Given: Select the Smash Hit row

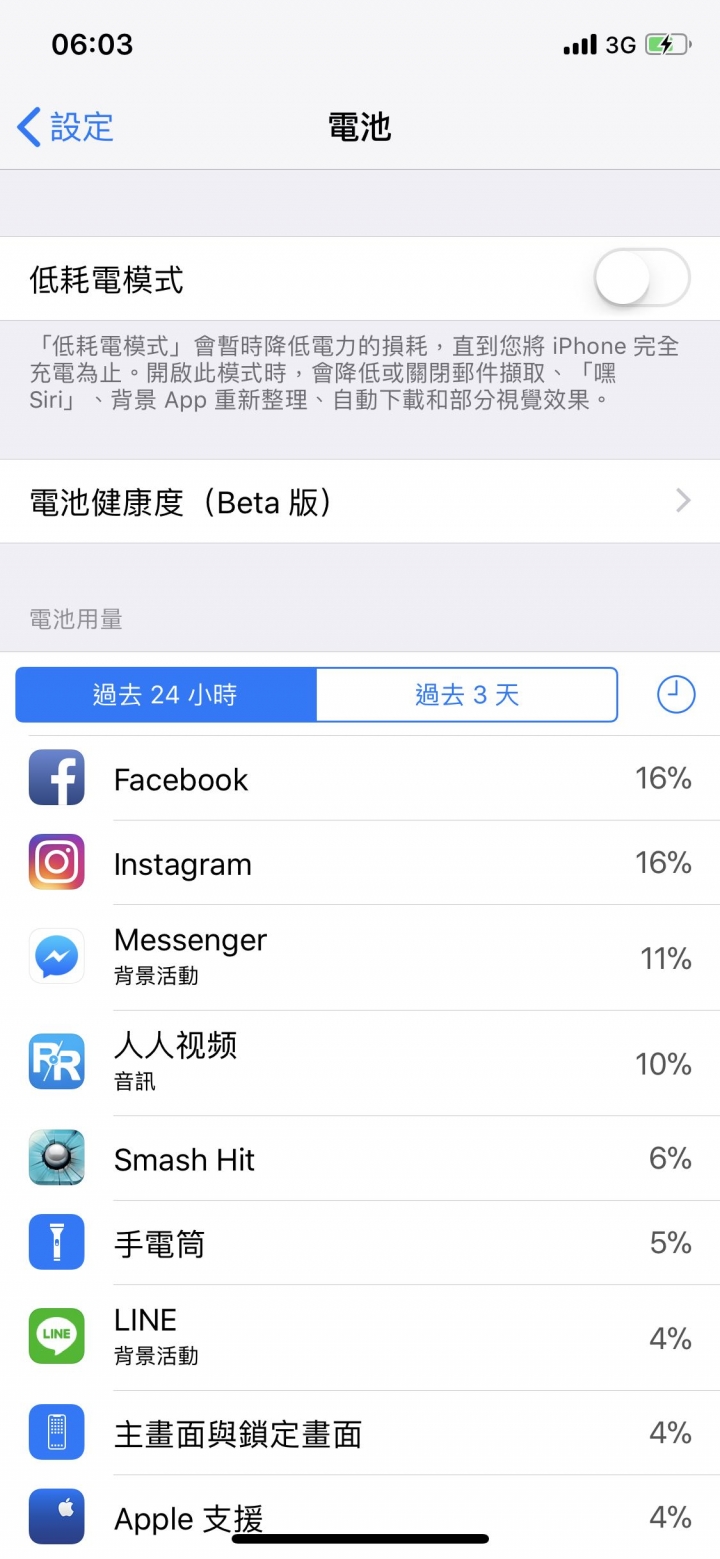Looking at the screenshot, I should pyautogui.click(x=360, y=1159).
